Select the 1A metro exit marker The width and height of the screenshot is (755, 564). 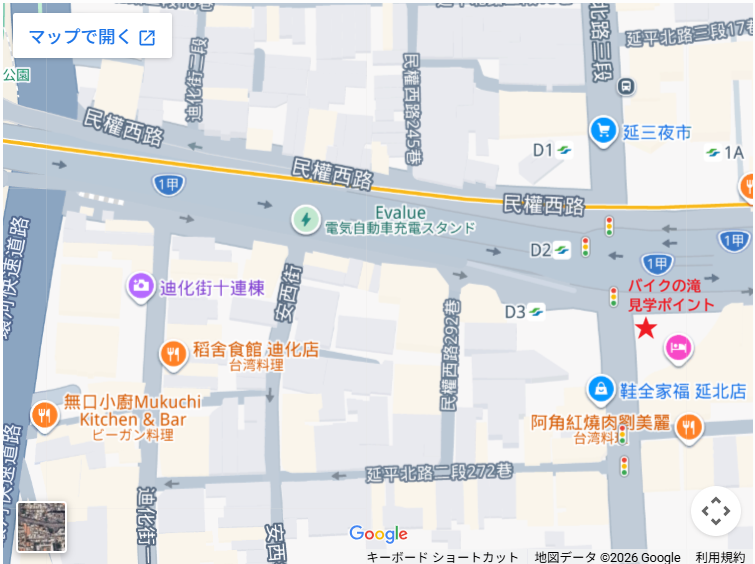[x=712, y=153]
